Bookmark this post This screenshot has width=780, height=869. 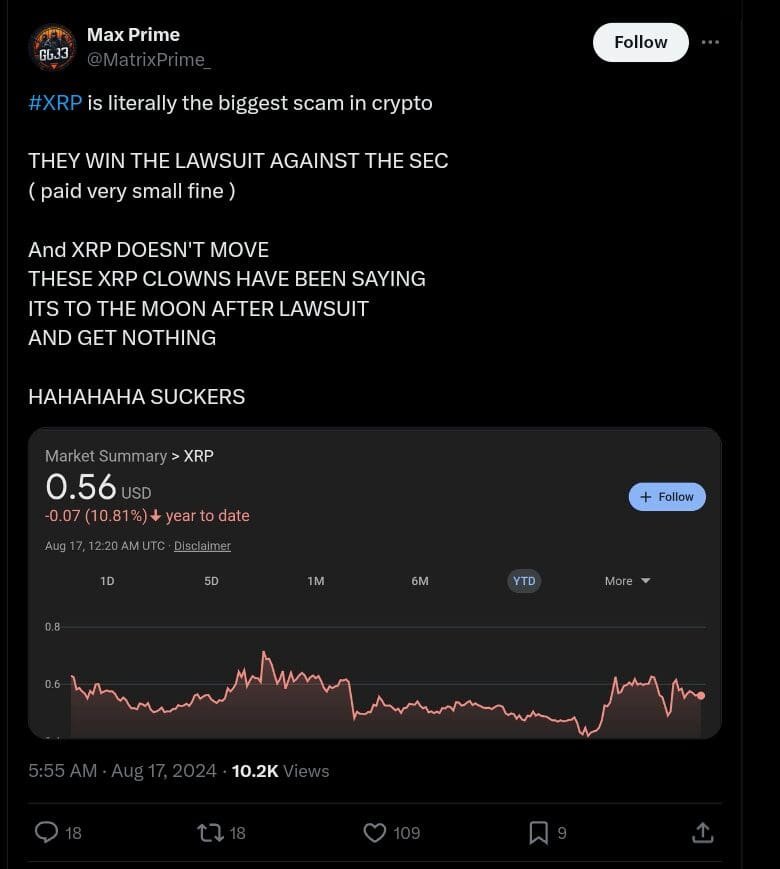[538, 832]
